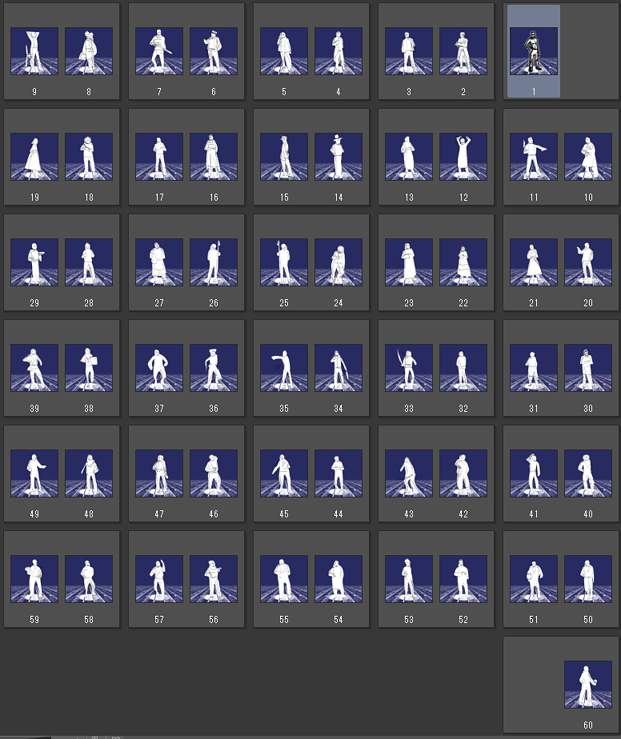Open page thumbnail number 15

point(284,157)
